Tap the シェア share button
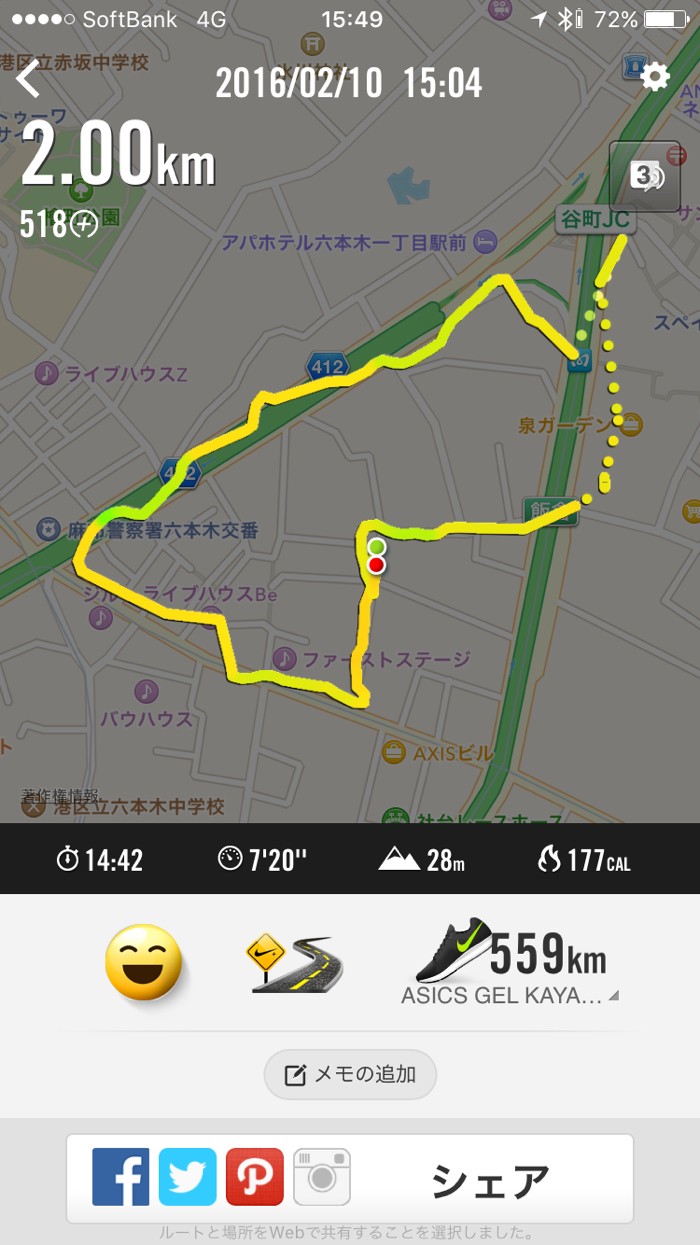 coord(490,1180)
